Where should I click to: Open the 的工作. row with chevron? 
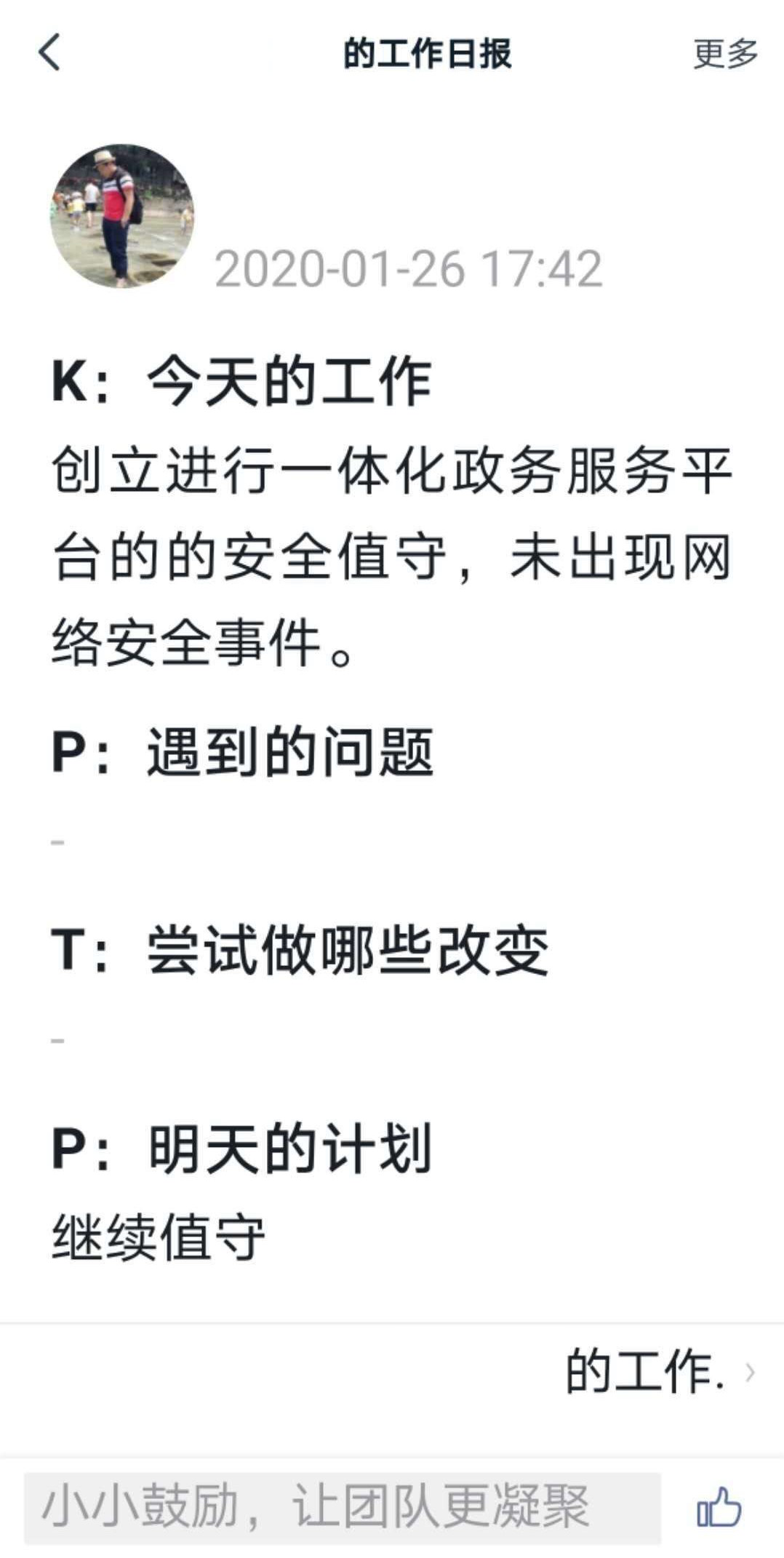click(658, 1371)
